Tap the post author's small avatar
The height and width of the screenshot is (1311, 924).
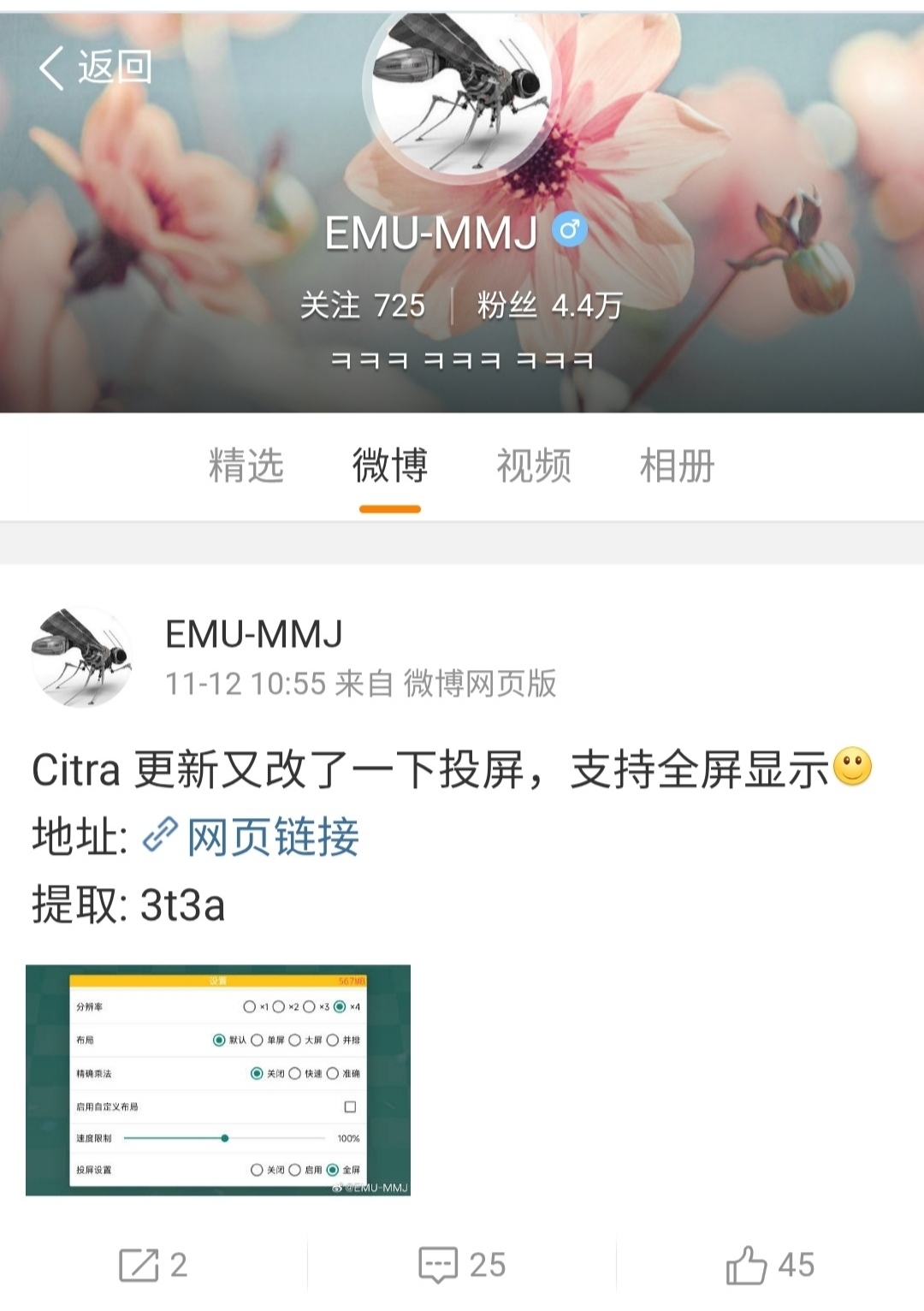82,657
